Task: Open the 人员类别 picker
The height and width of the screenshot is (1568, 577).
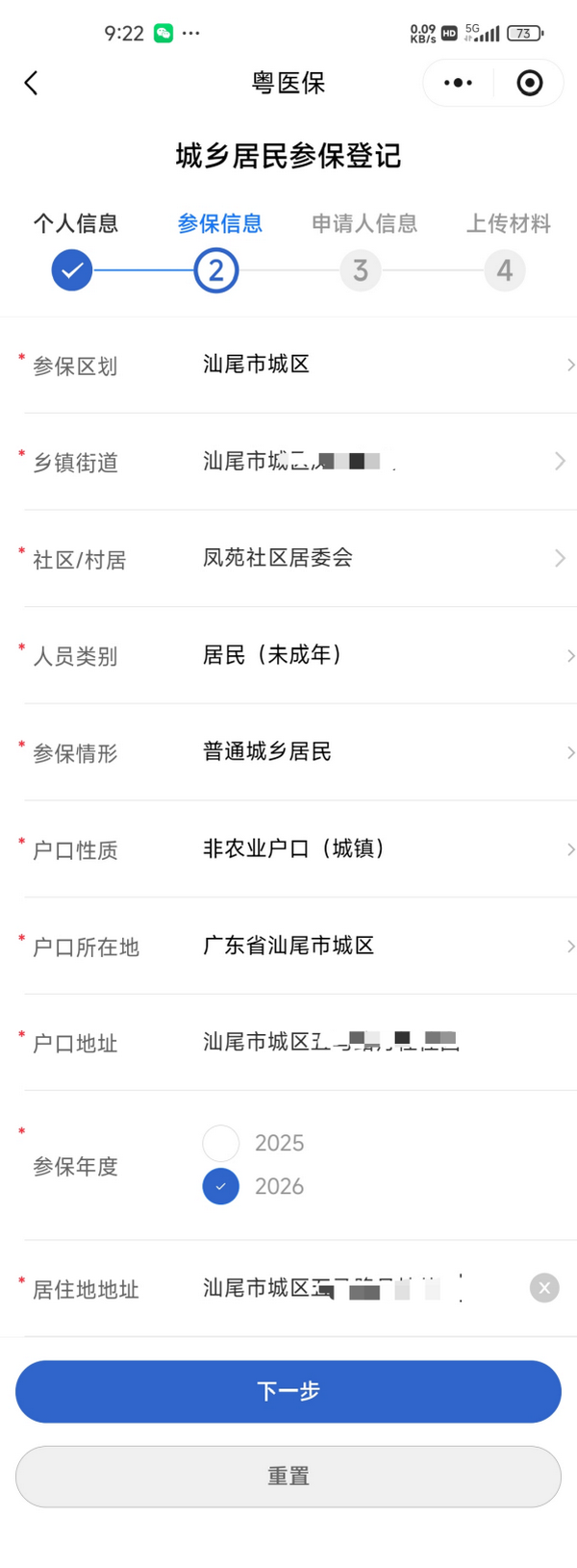Action: pyautogui.click(x=385, y=655)
